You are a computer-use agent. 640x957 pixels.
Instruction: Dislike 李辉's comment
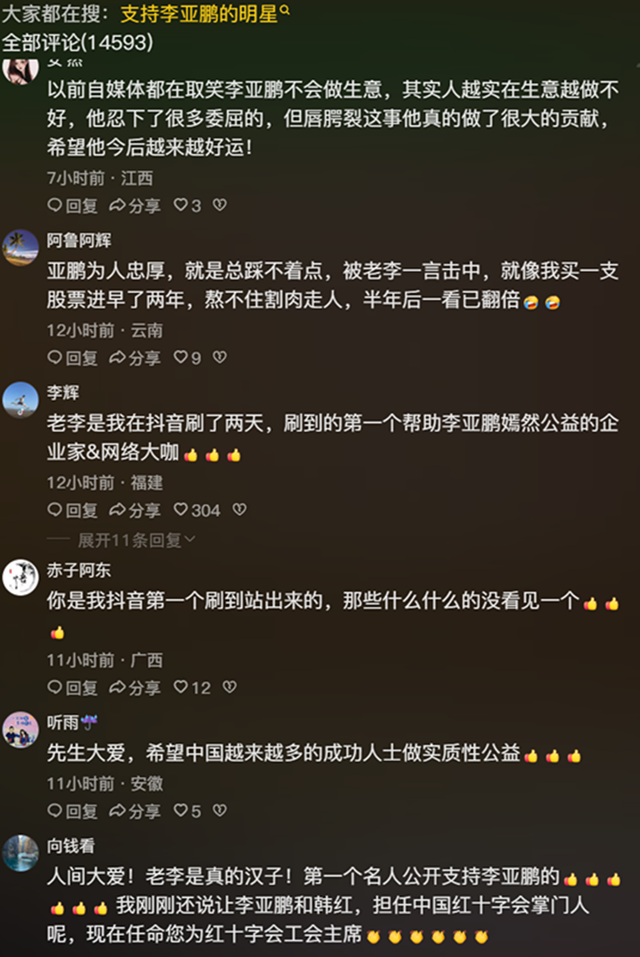point(239,510)
